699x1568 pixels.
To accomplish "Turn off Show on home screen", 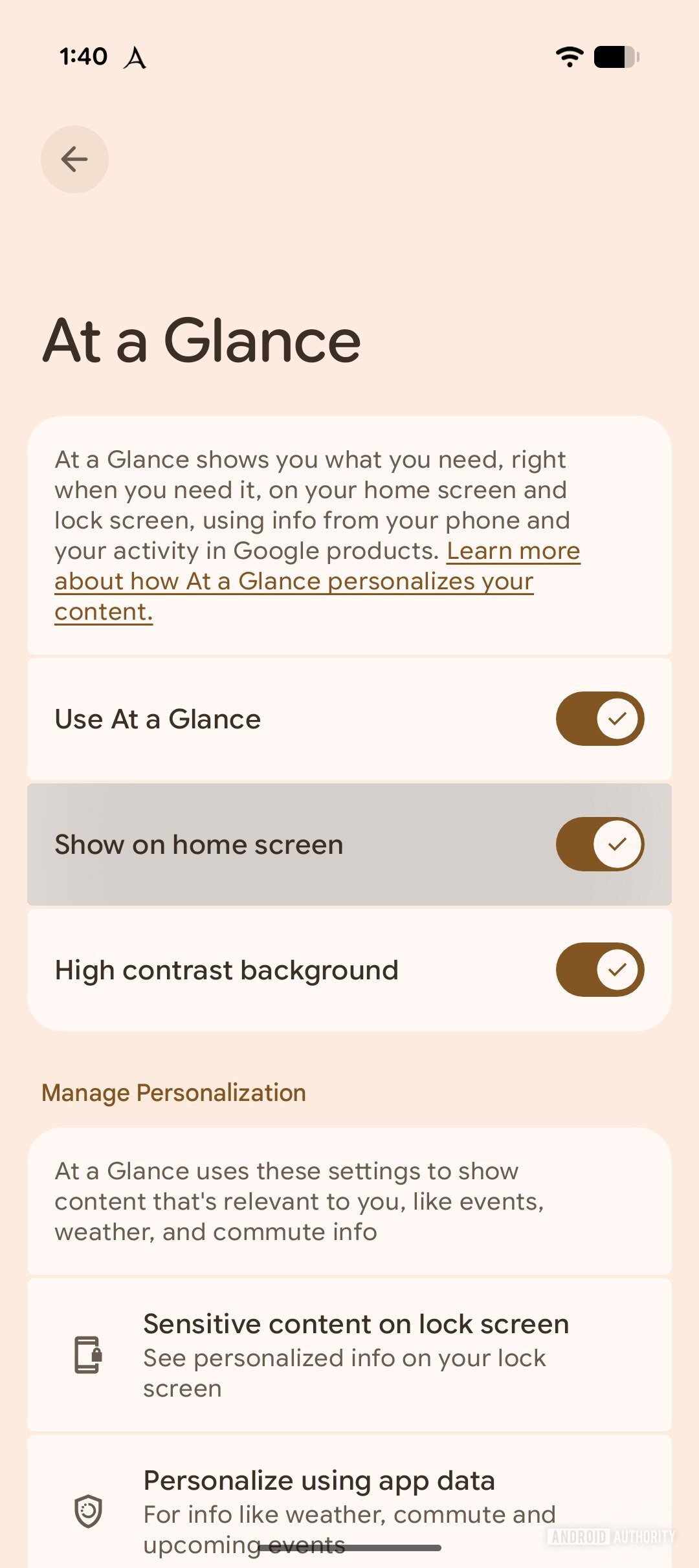I will (x=599, y=844).
